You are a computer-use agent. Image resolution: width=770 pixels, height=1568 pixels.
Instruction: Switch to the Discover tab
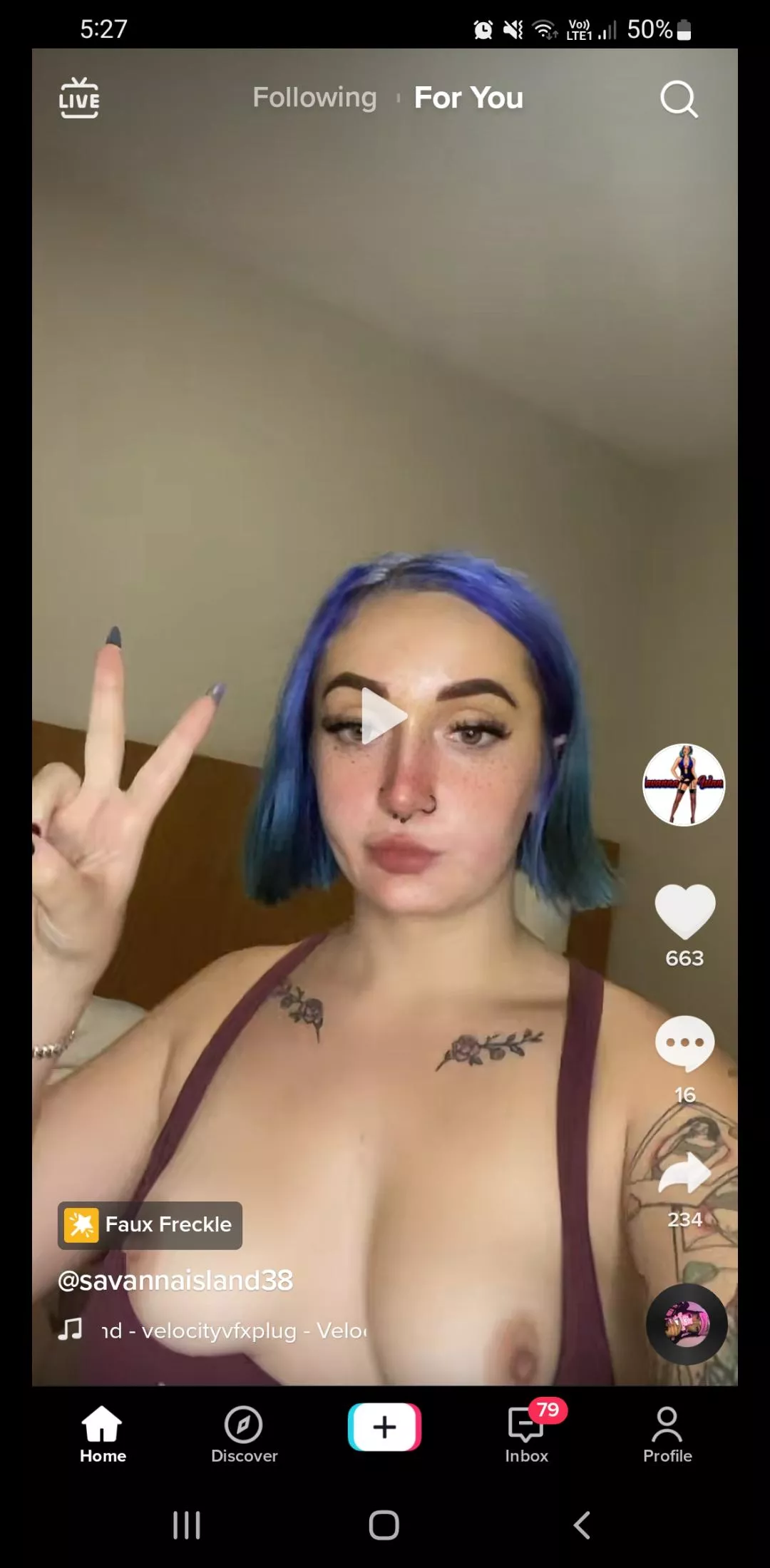pos(244,1435)
